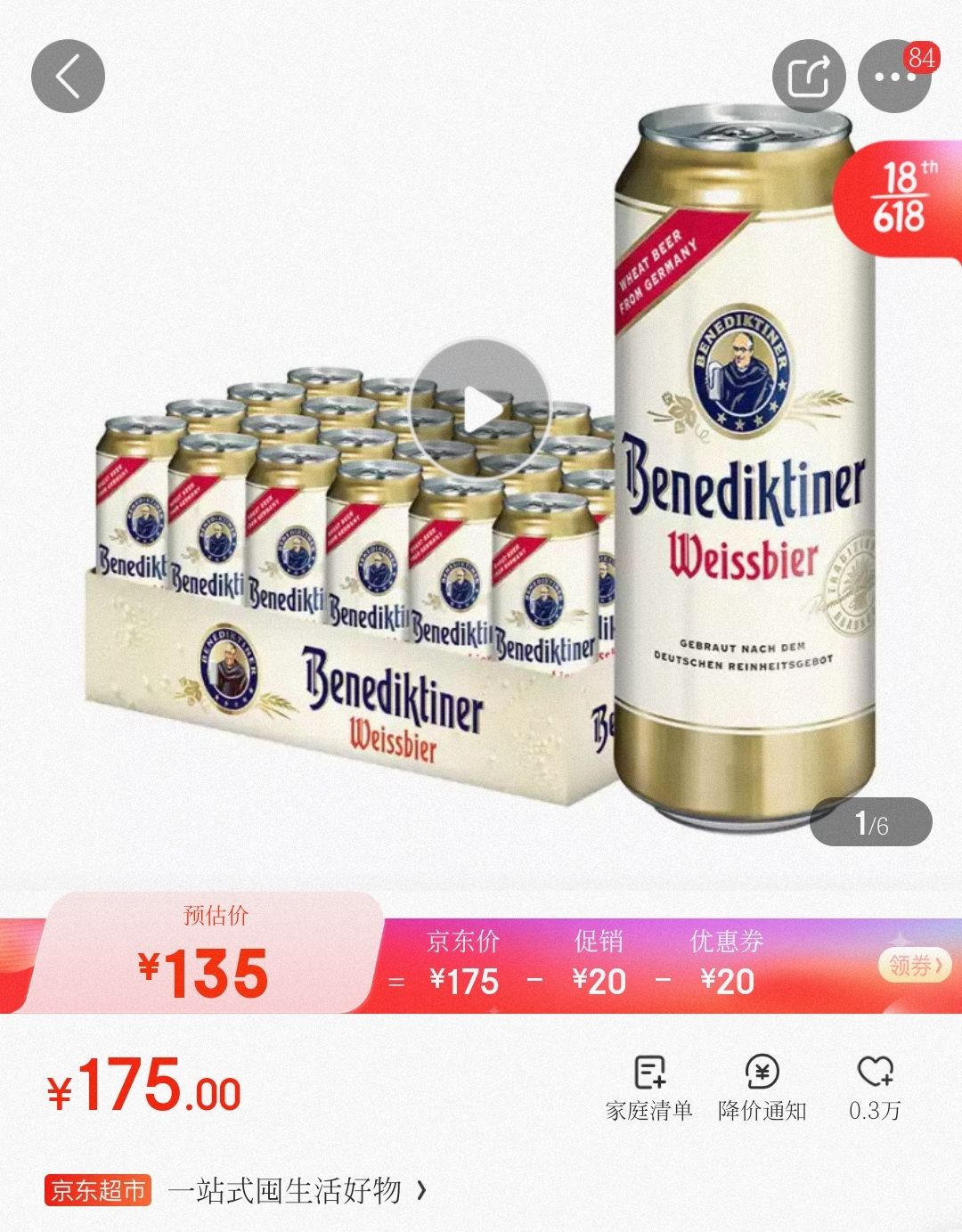Tap the 促销 ¥20 promotion detail
962x1232 pixels.
598,981
